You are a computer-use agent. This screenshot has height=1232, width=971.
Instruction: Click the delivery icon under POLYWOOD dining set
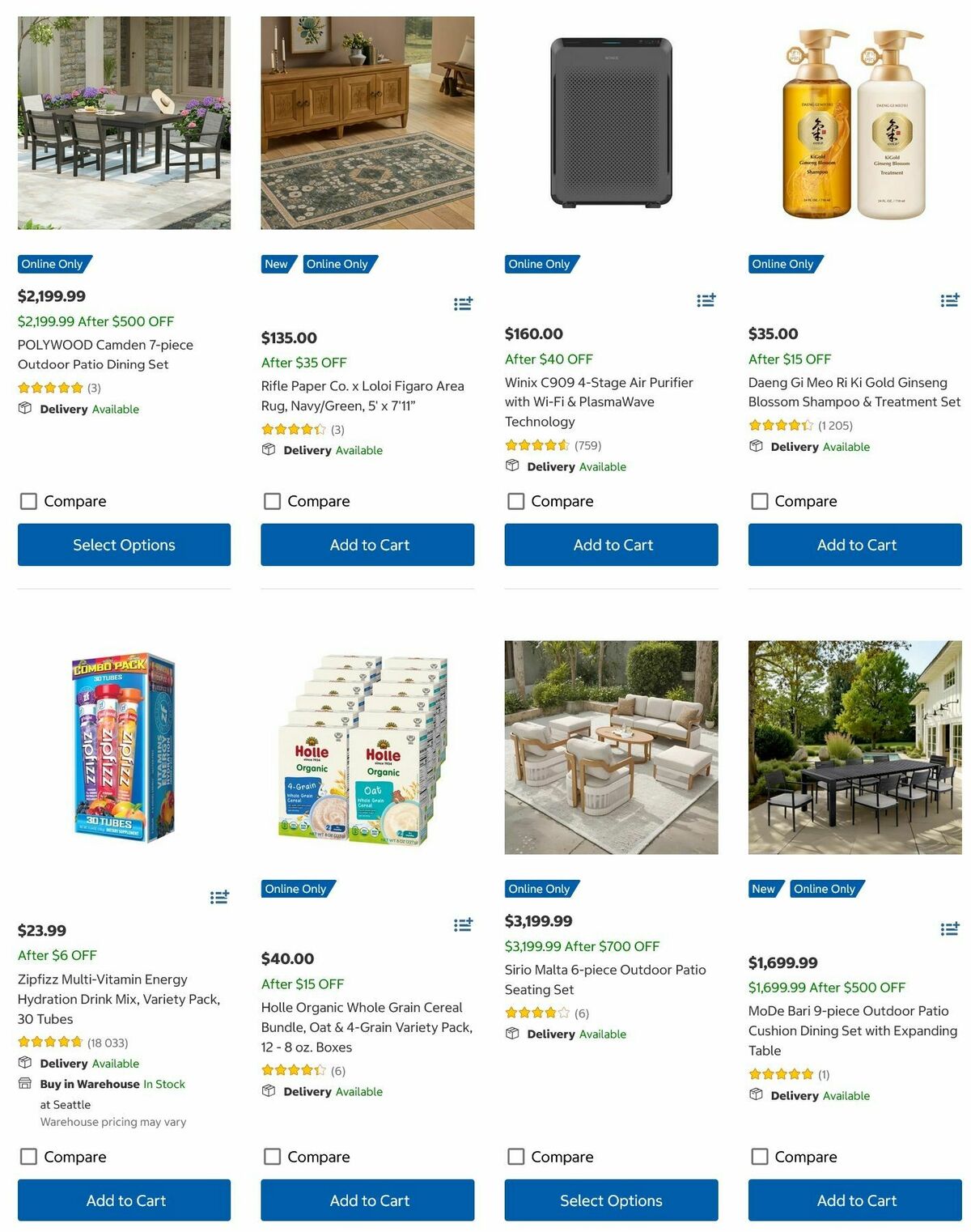[x=25, y=408]
